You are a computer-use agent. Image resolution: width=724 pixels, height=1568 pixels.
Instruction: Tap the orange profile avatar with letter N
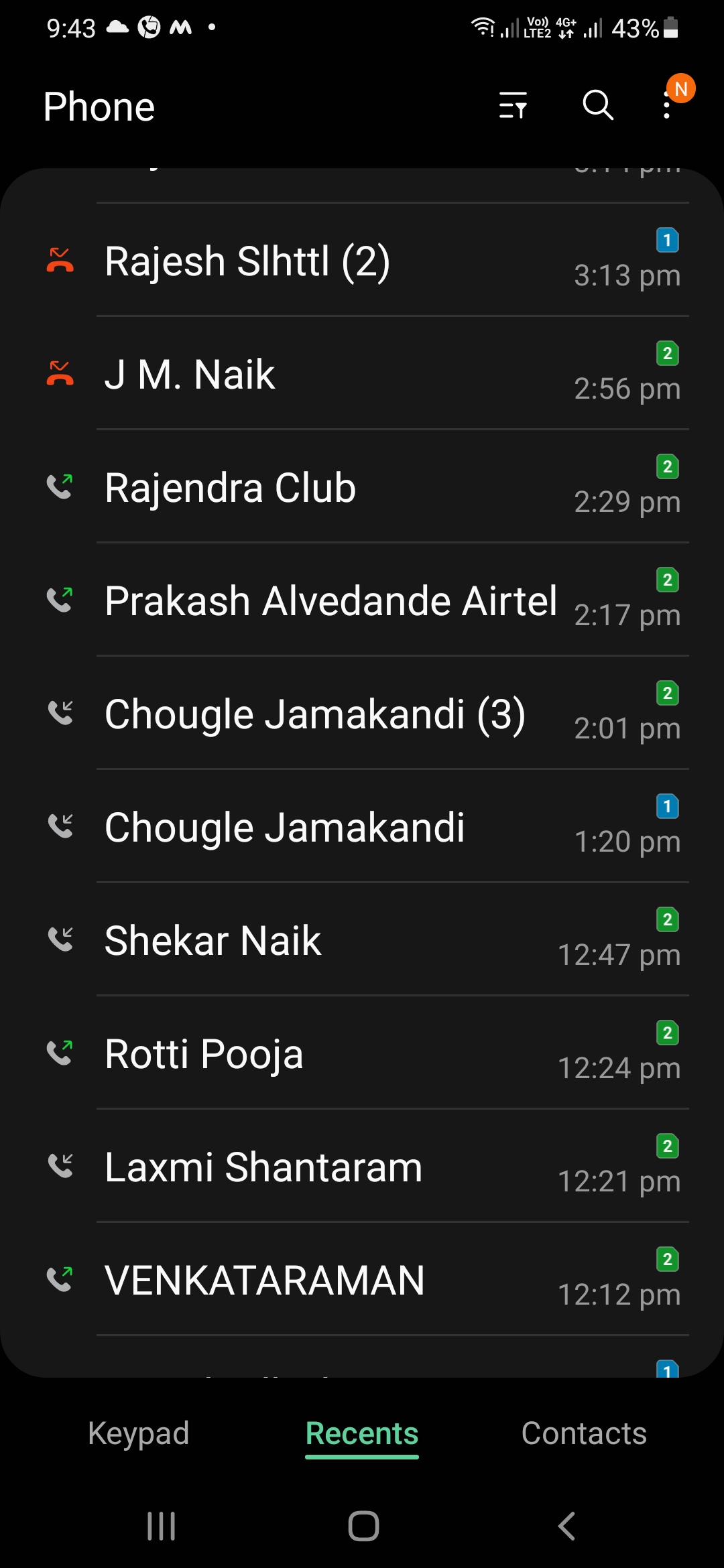(681, 89)
